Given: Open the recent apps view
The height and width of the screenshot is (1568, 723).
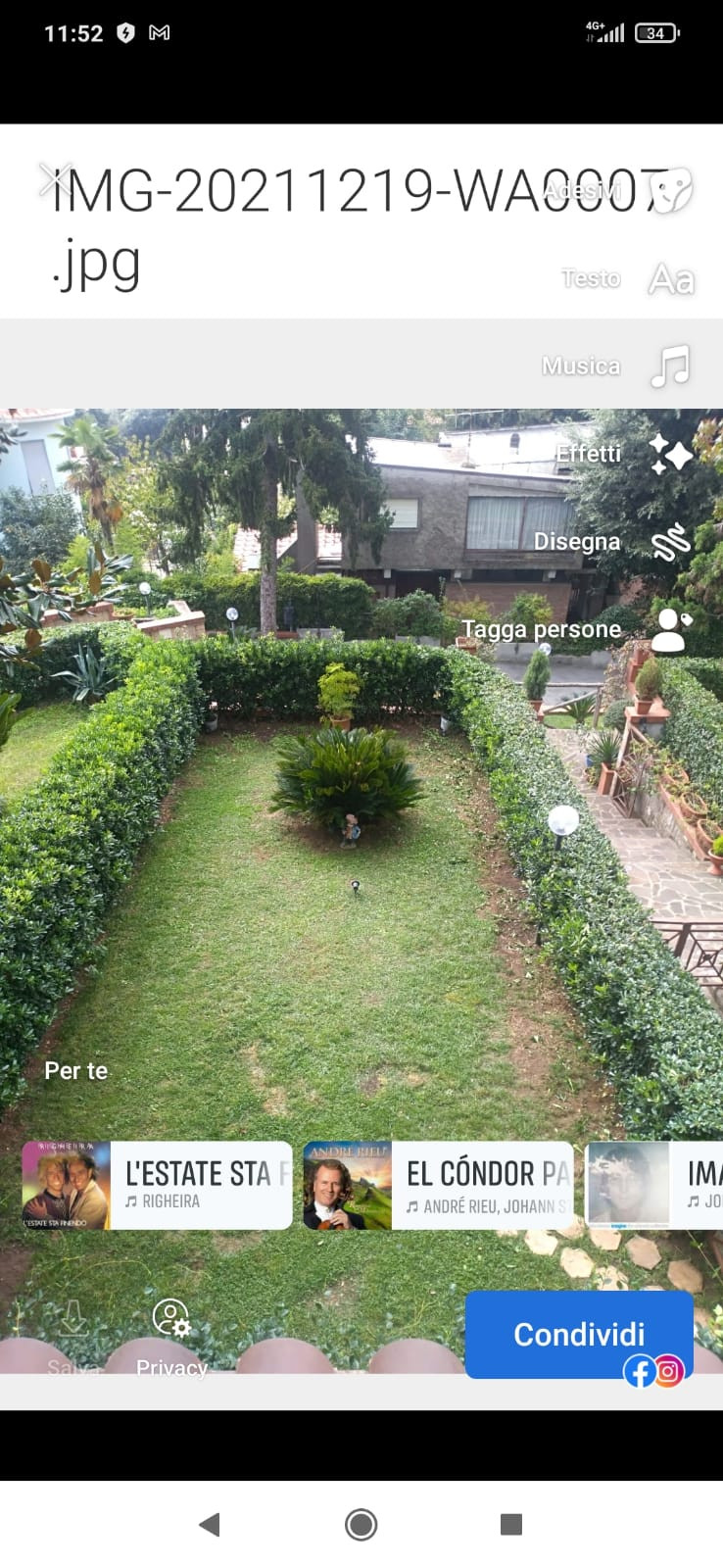Looking at the screenshot, I should pos(510,1524).
